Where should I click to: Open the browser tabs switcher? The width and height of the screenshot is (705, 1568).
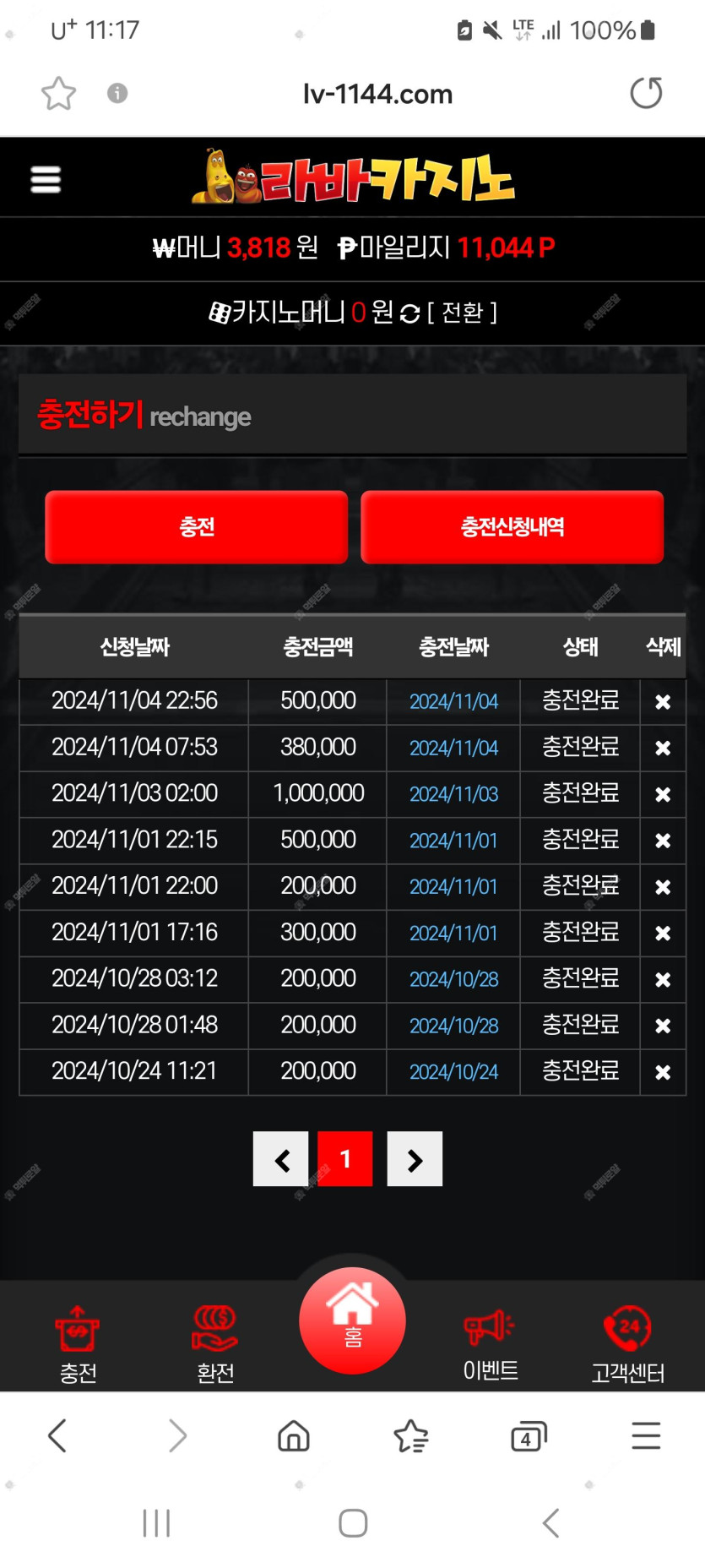tap(529, 1436)
